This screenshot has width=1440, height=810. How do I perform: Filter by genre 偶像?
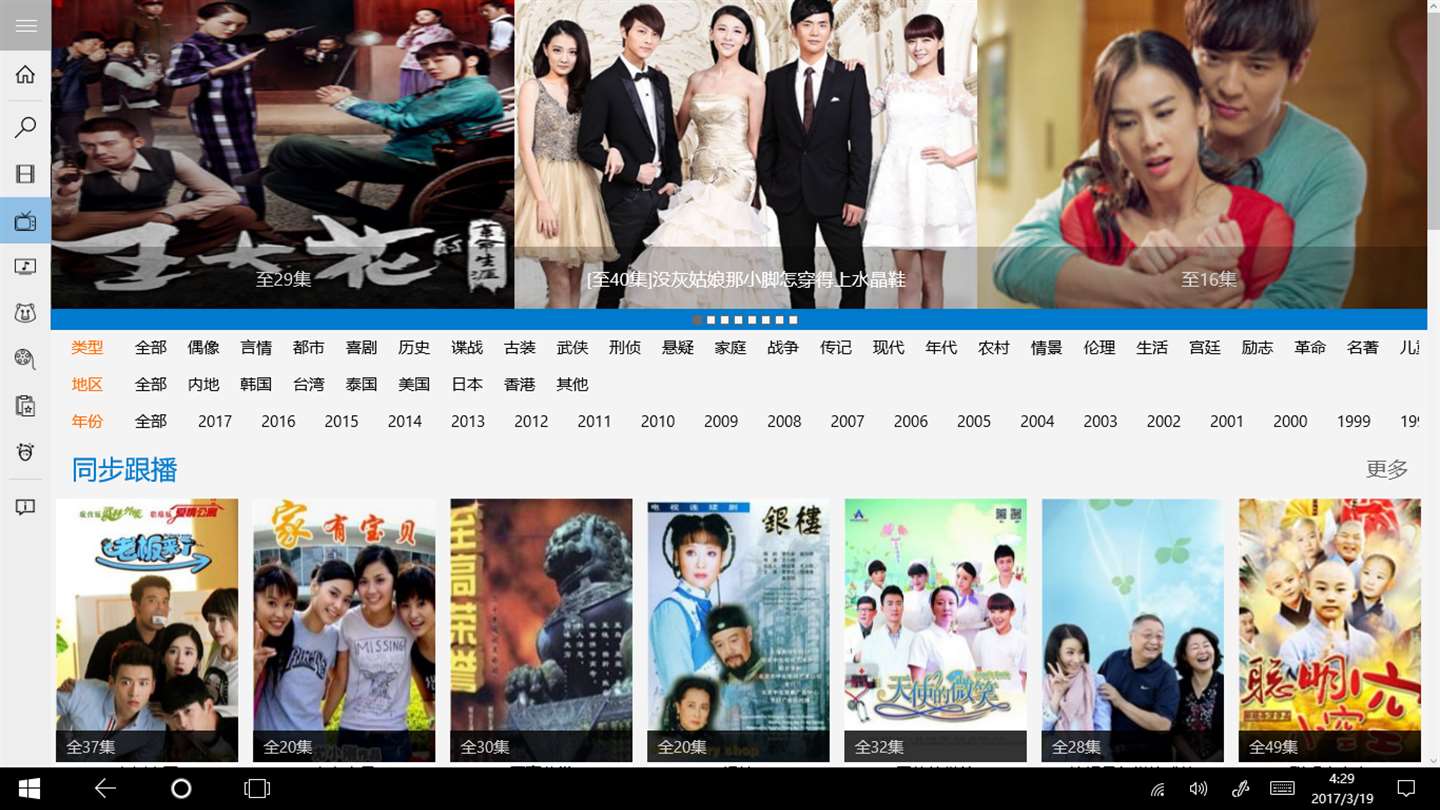tap(203, 348)
